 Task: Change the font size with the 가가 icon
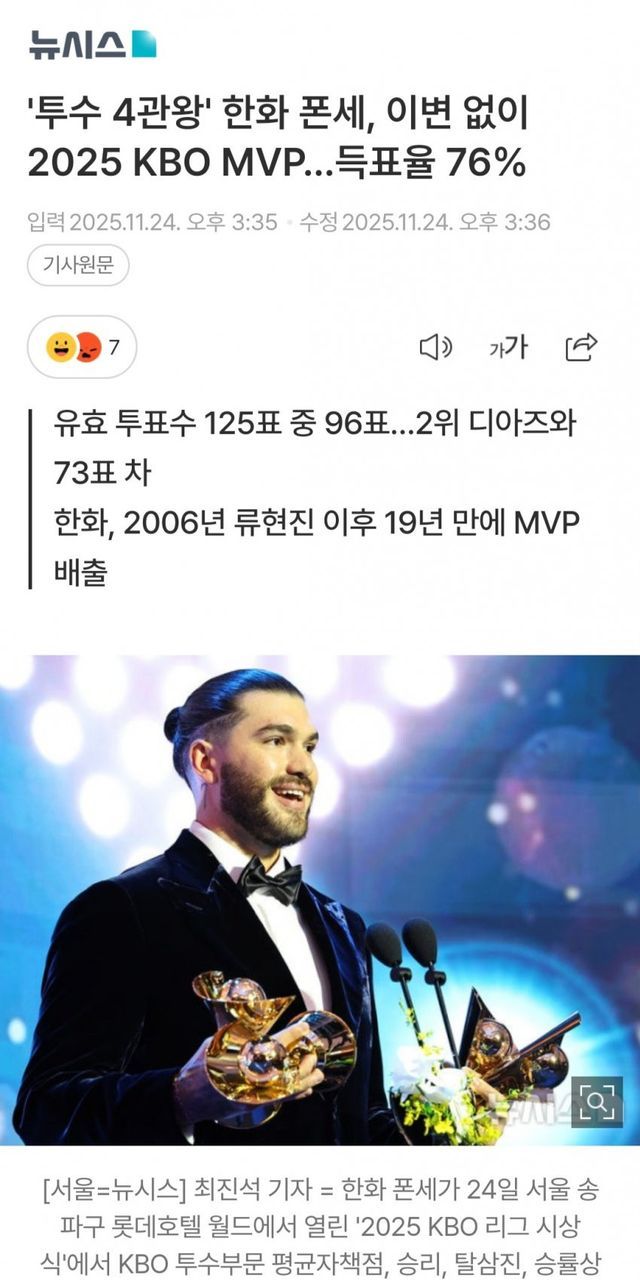pos(508,347)
